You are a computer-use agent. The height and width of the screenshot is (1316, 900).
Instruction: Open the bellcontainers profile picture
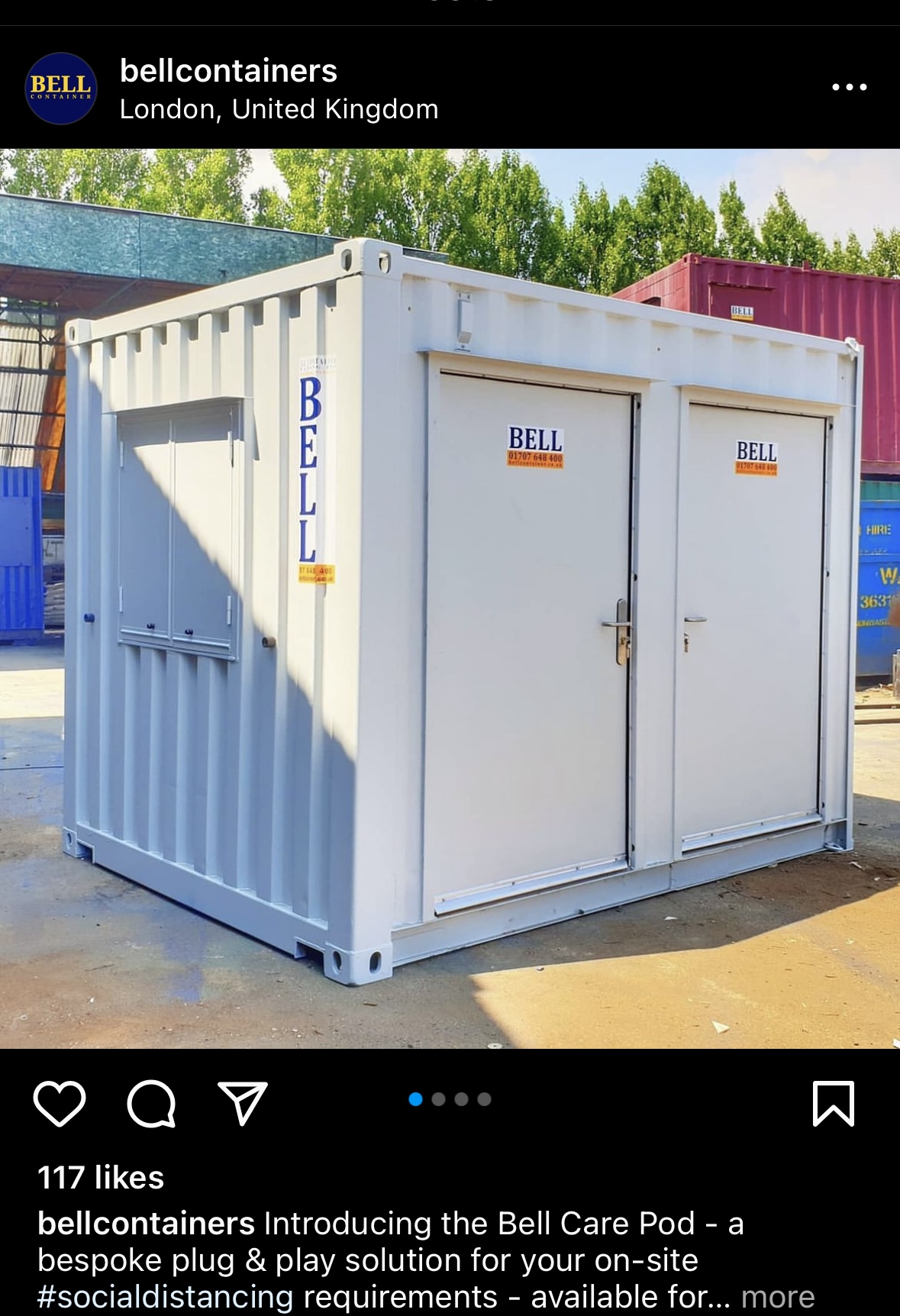tap(61, 89)
